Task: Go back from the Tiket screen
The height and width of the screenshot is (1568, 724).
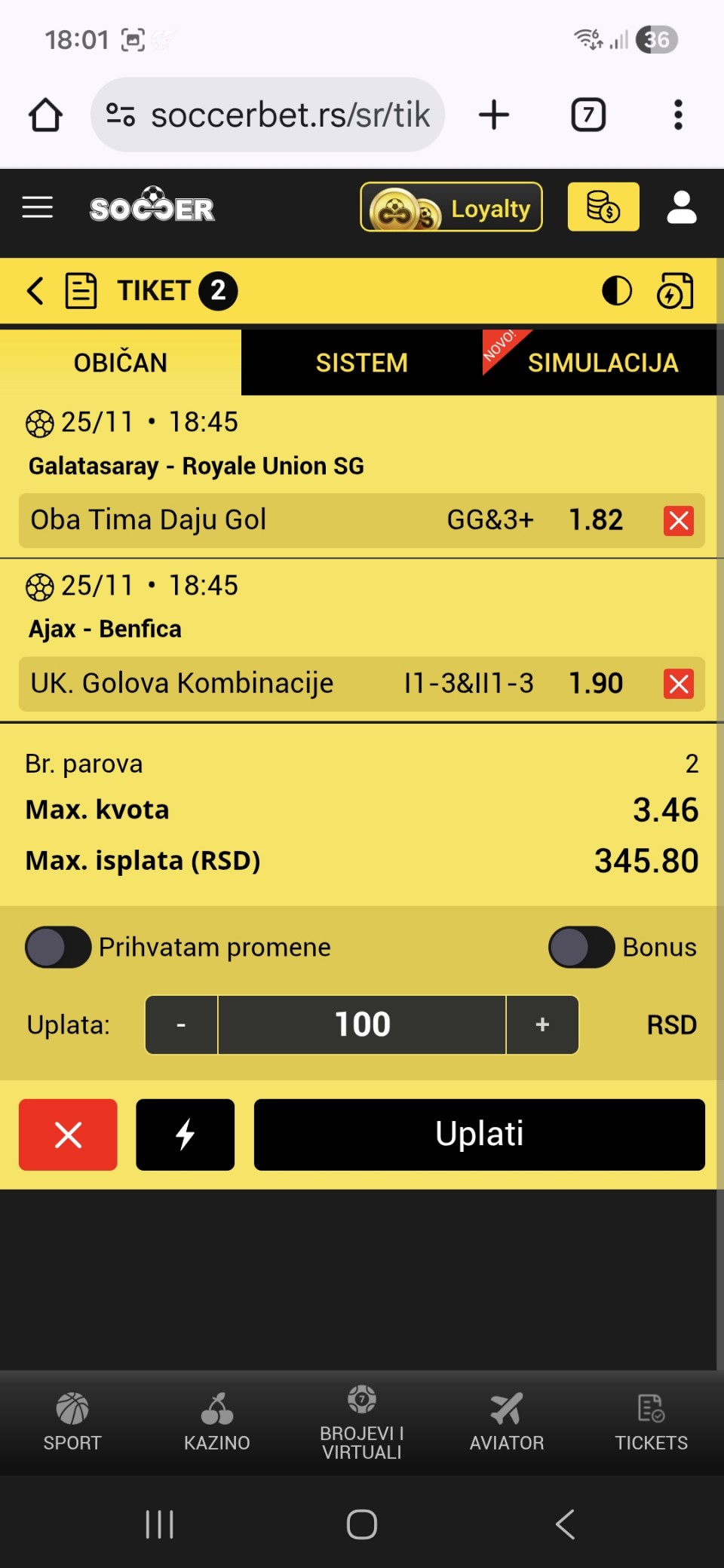Action: [35, 290]
